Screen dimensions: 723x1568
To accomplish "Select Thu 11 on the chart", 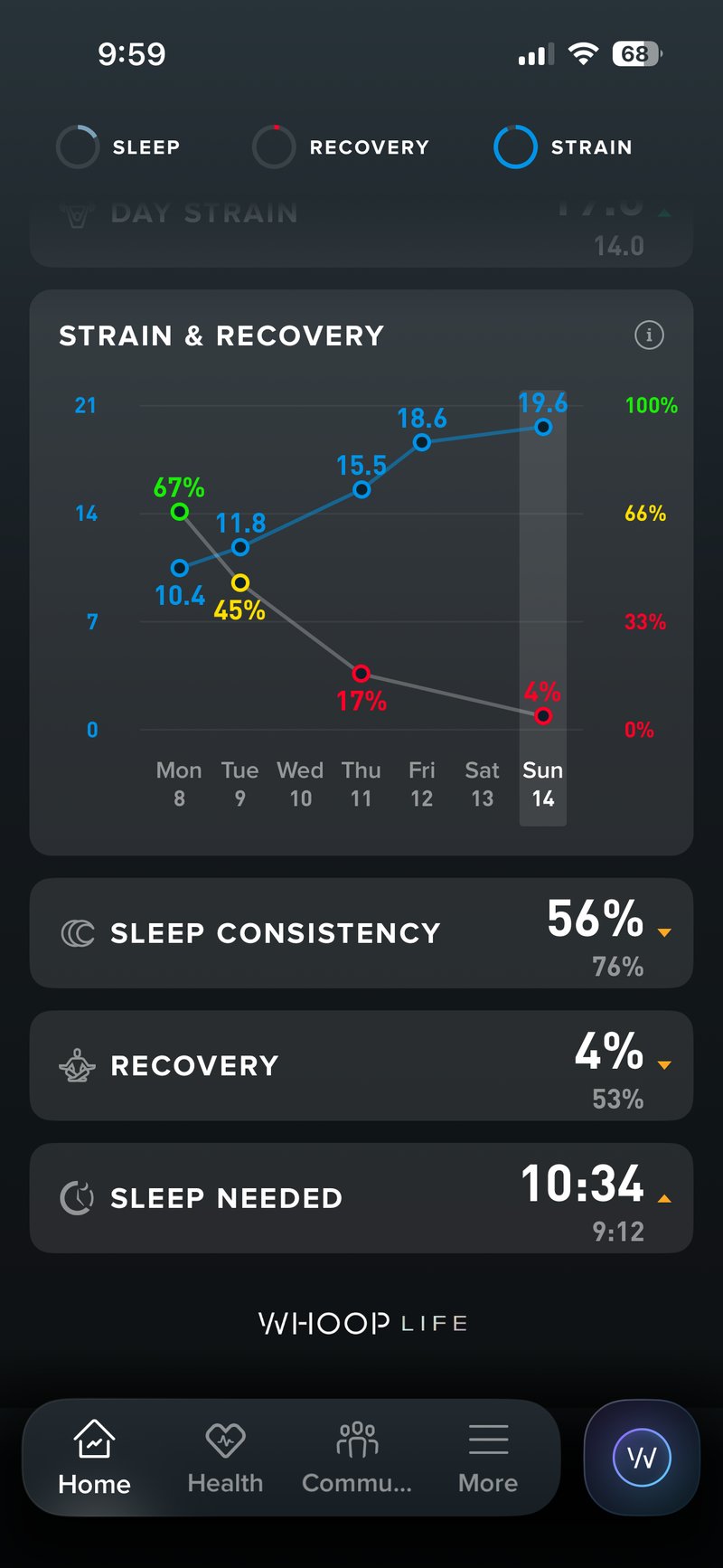I will pos(361,784).
